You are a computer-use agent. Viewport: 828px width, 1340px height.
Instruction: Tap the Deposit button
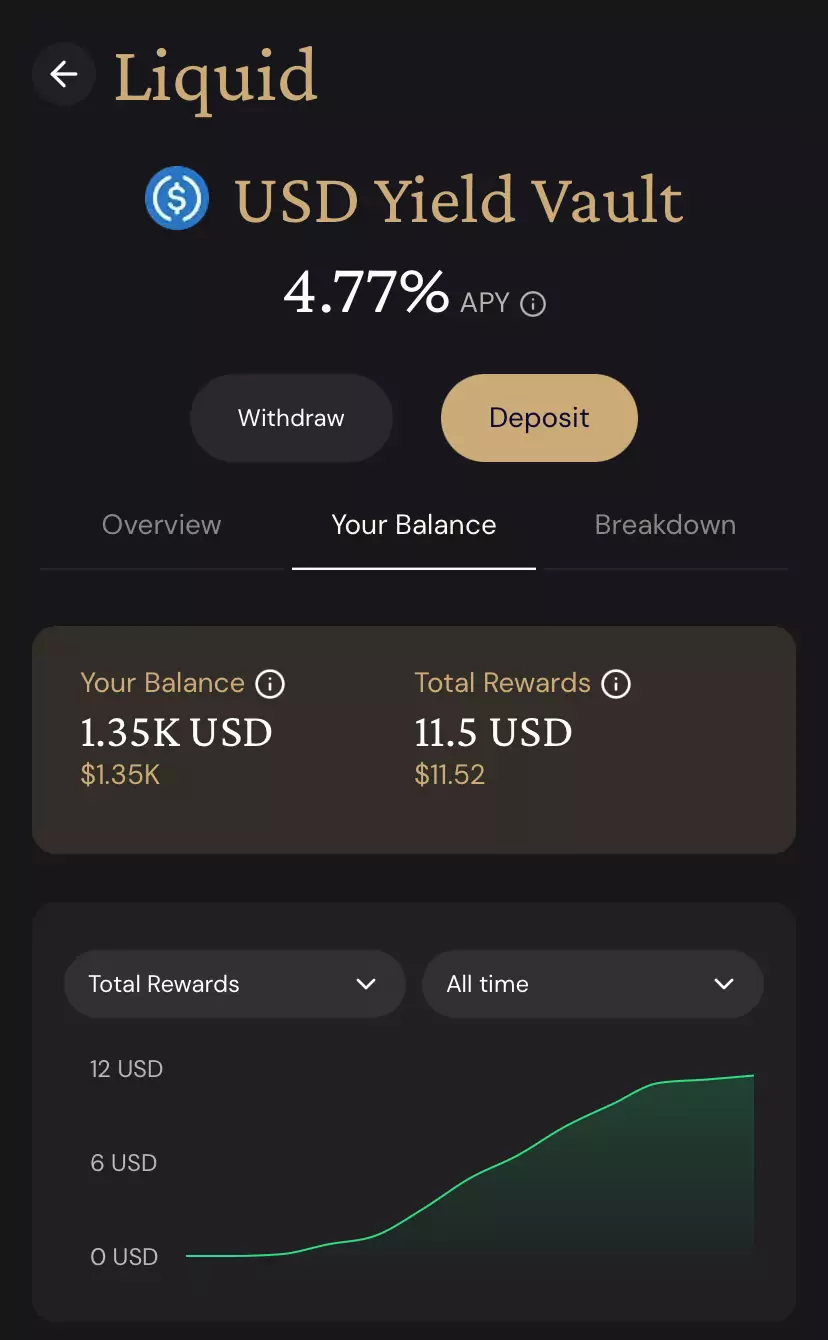point(539,418)
